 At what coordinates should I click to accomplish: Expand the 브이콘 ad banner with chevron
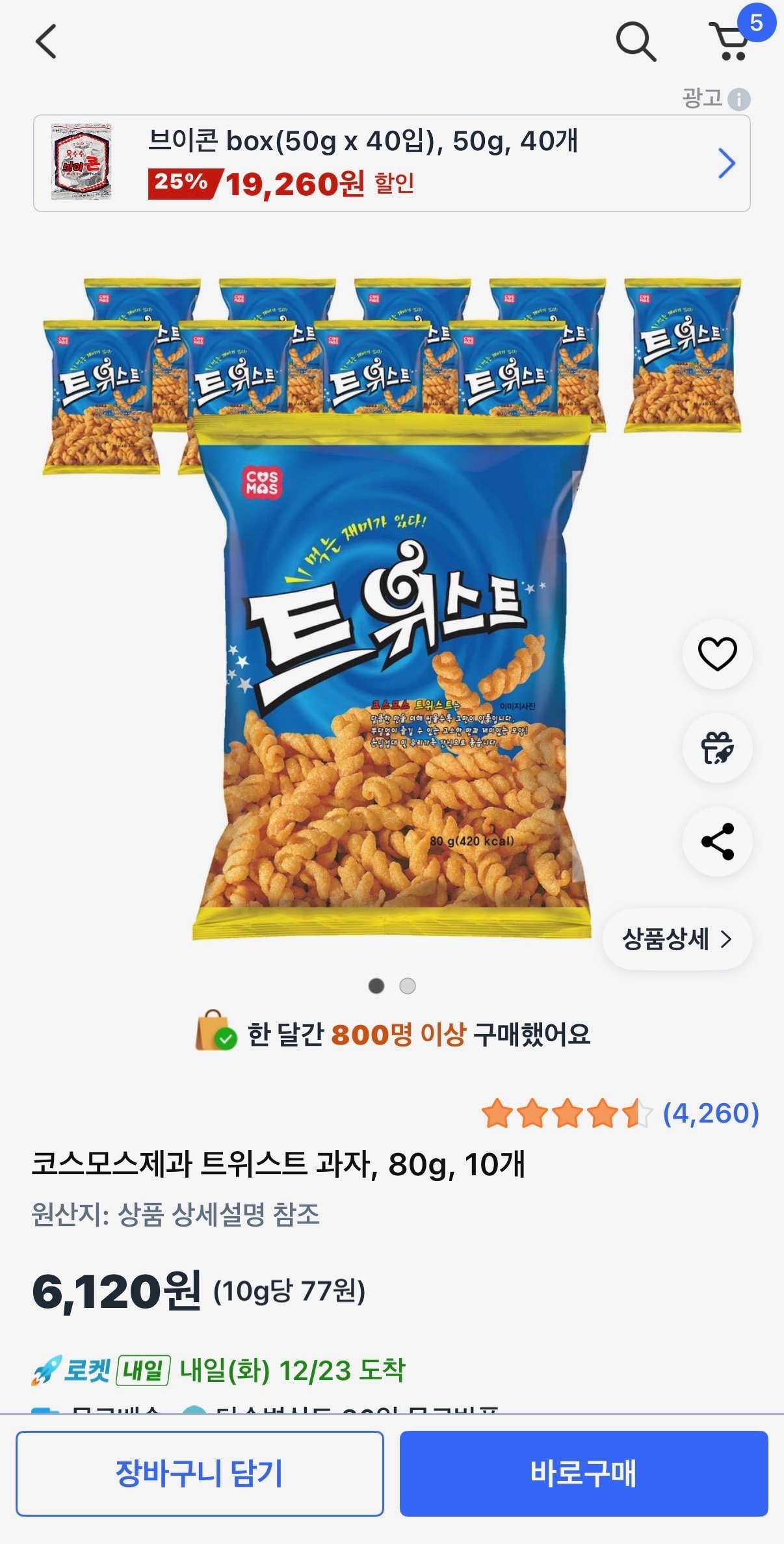(727, 163)
